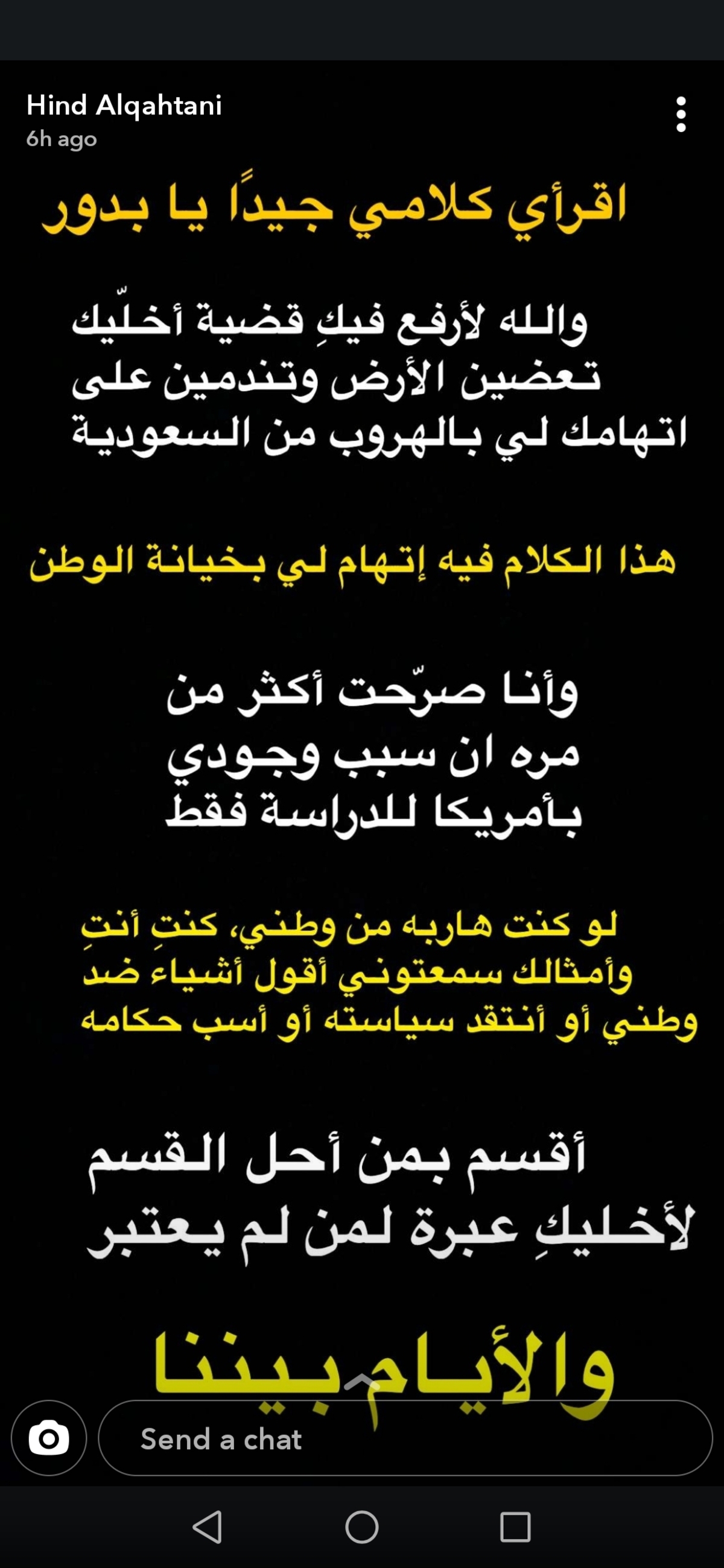This screenshot has height=1568, width=724.
Task: Open Hind Alqahtani's profile
Action: tap(124, 106)
